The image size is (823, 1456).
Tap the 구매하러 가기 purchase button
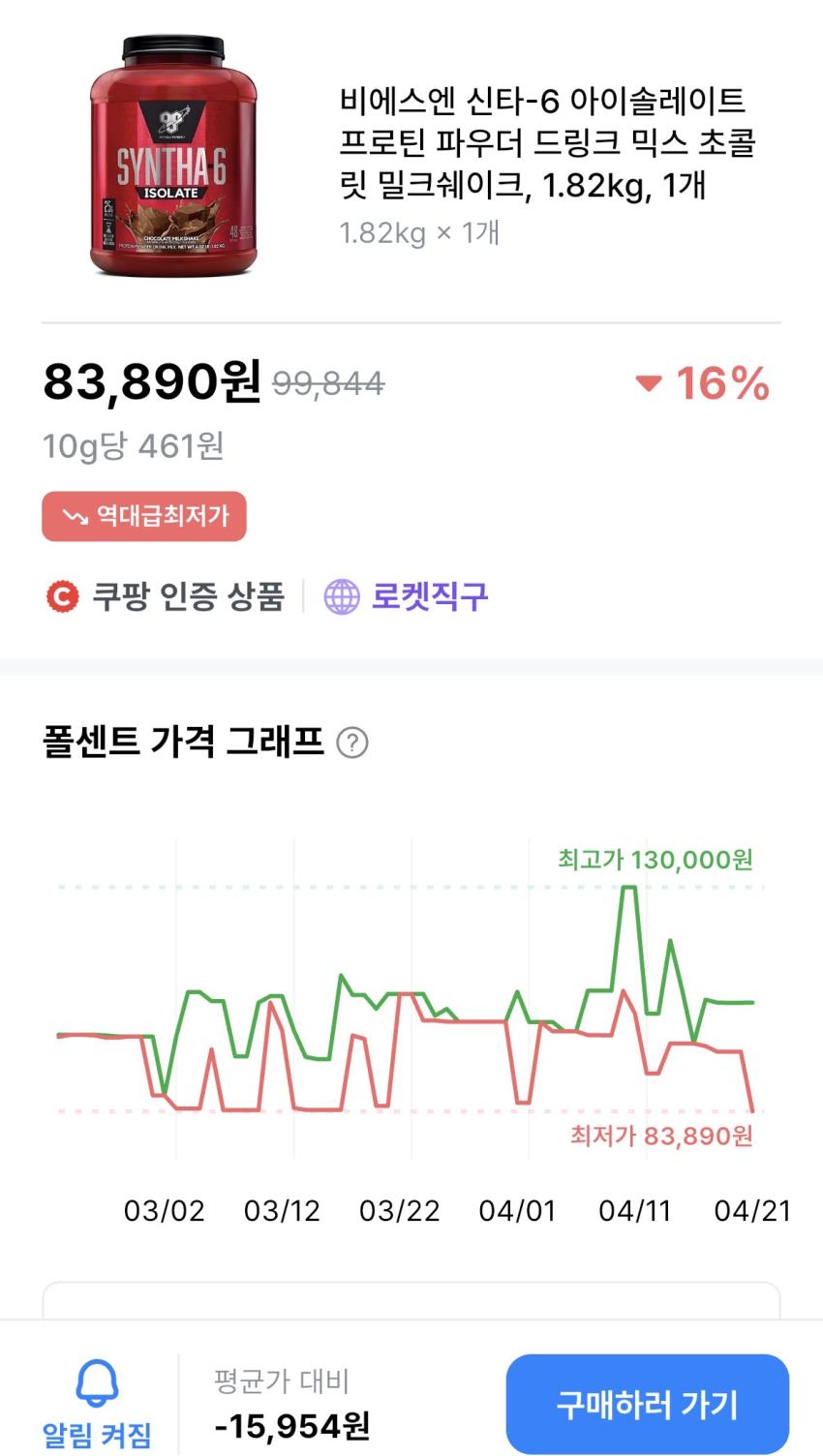coord(647,1404)
